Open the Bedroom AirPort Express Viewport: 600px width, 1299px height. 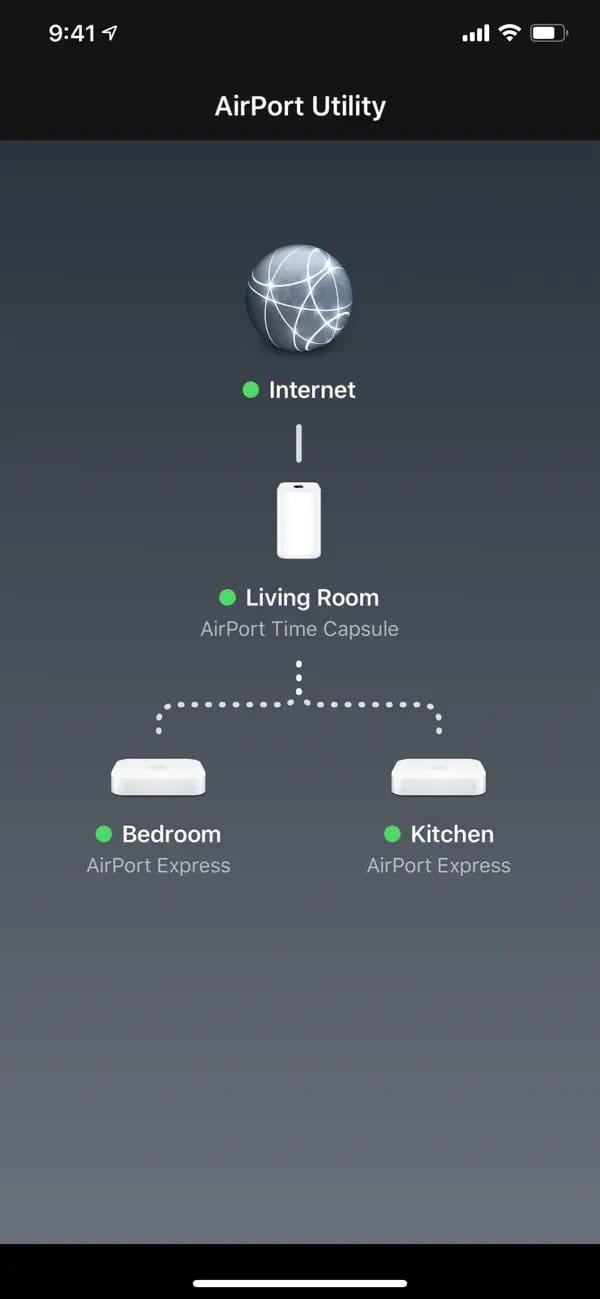coord(158,776)
